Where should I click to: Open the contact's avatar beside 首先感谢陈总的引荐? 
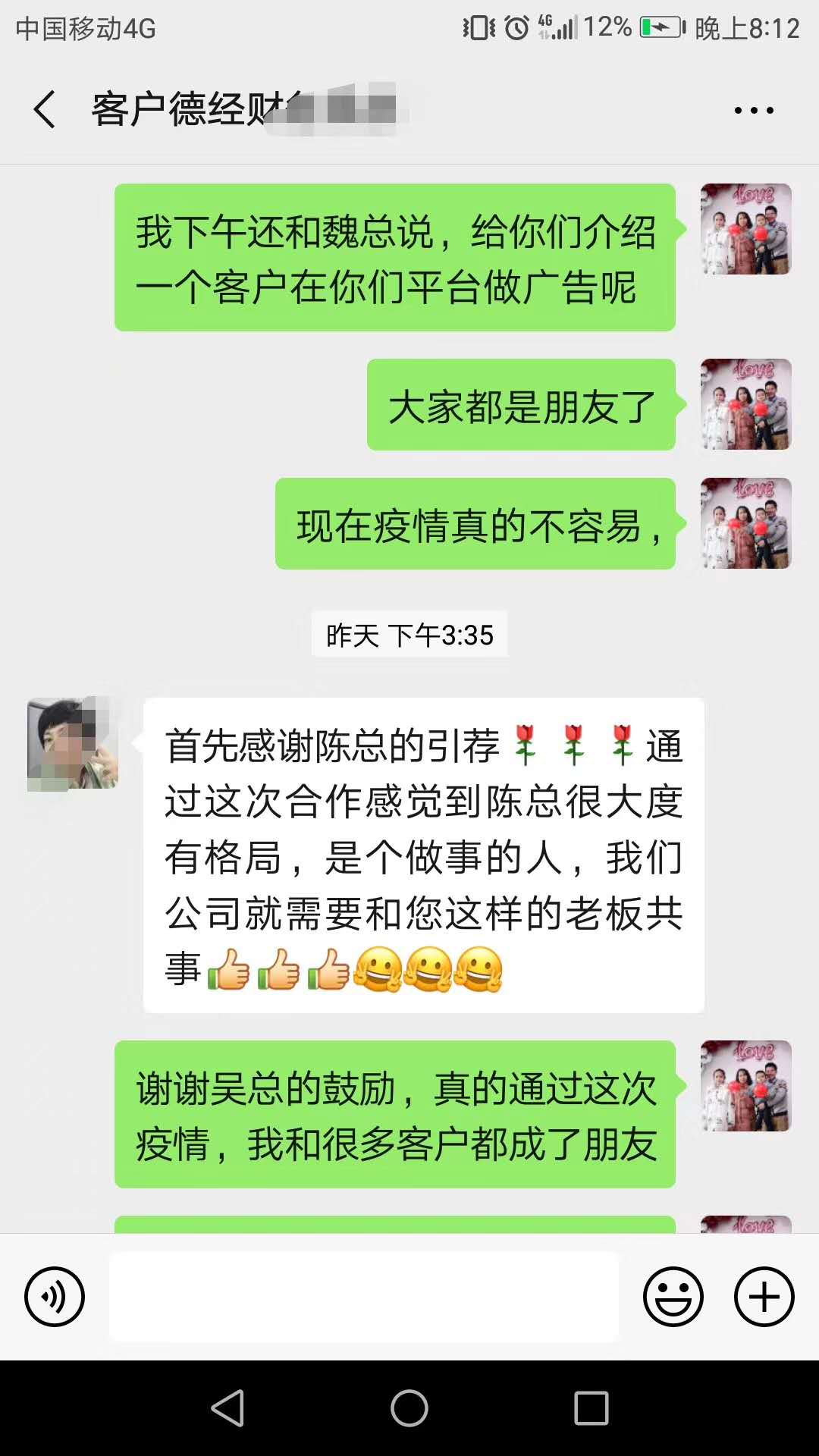click(73, 744)
